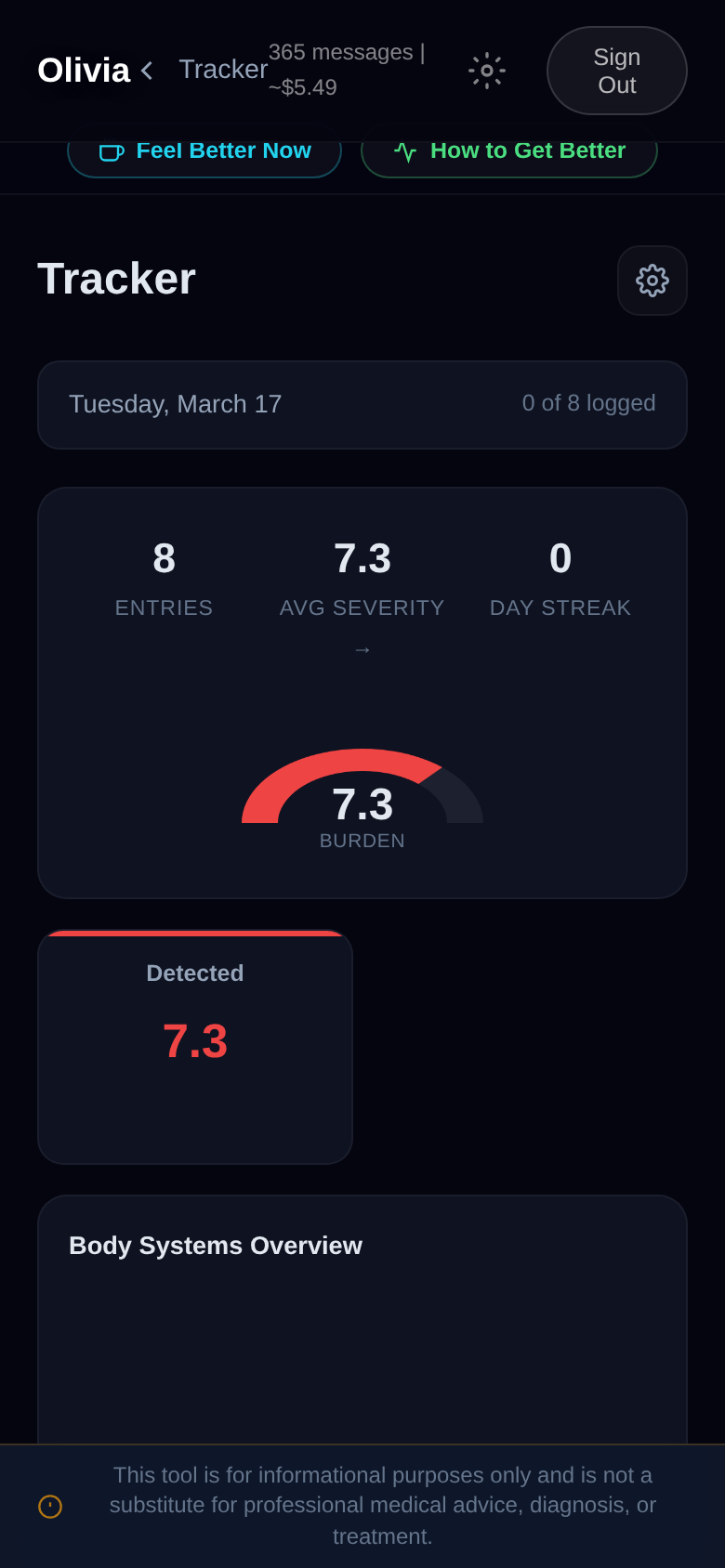Viewport: 725px width, 1568px height.
Task: Sign out of the account
Action: tap(616, 71)
